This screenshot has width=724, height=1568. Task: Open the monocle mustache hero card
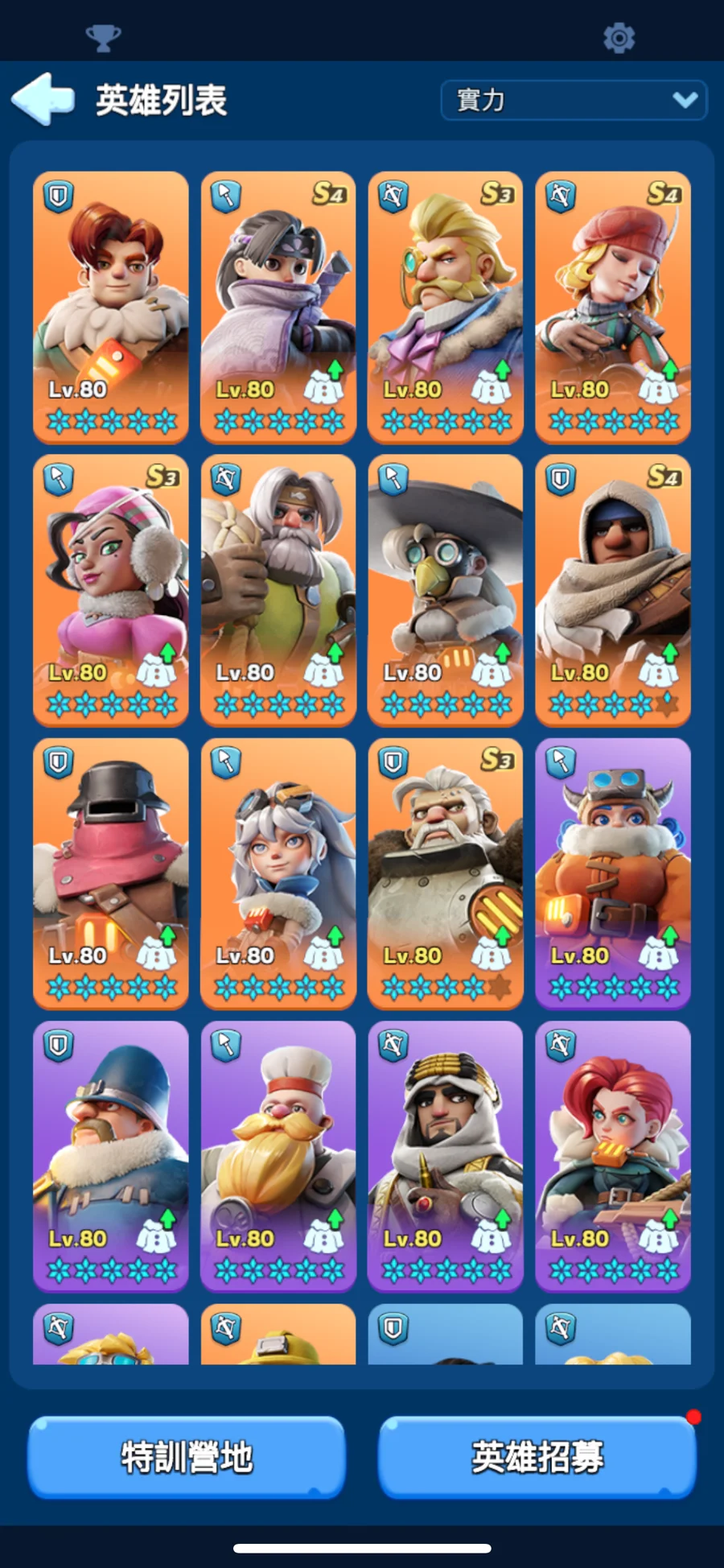(x=446, y=306)
